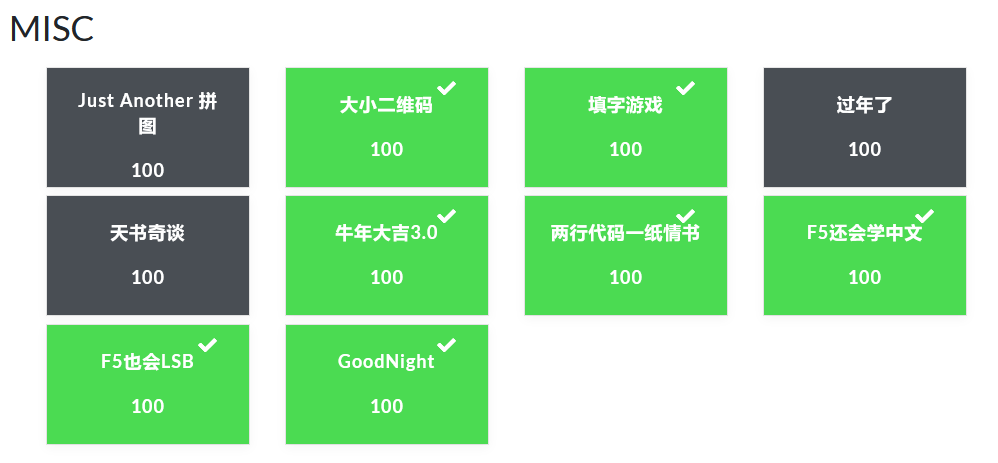
Task: Open the Just Another 拼图 challenge
Action: coord(148,127)
